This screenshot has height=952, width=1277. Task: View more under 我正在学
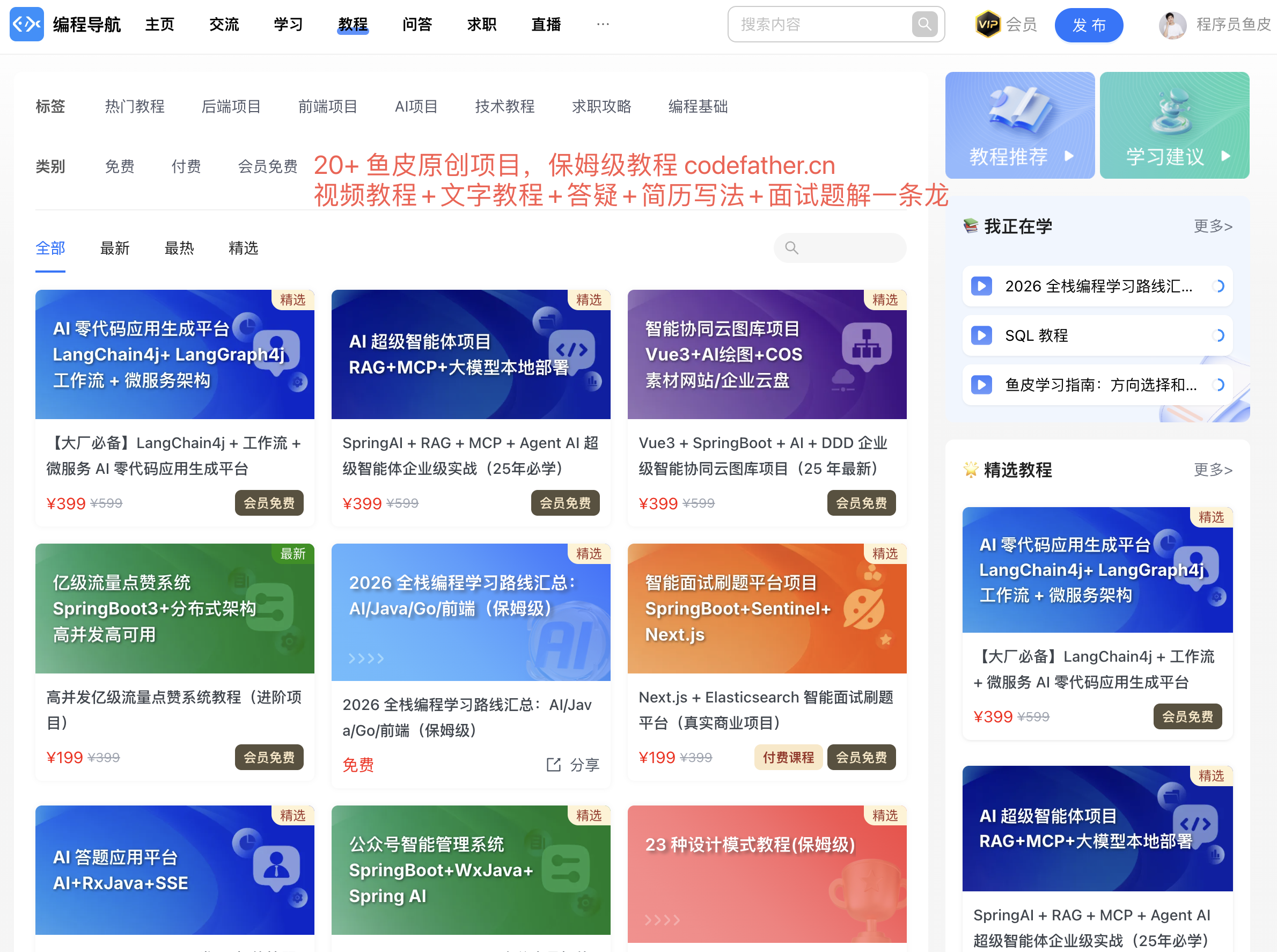[1213, 226]
